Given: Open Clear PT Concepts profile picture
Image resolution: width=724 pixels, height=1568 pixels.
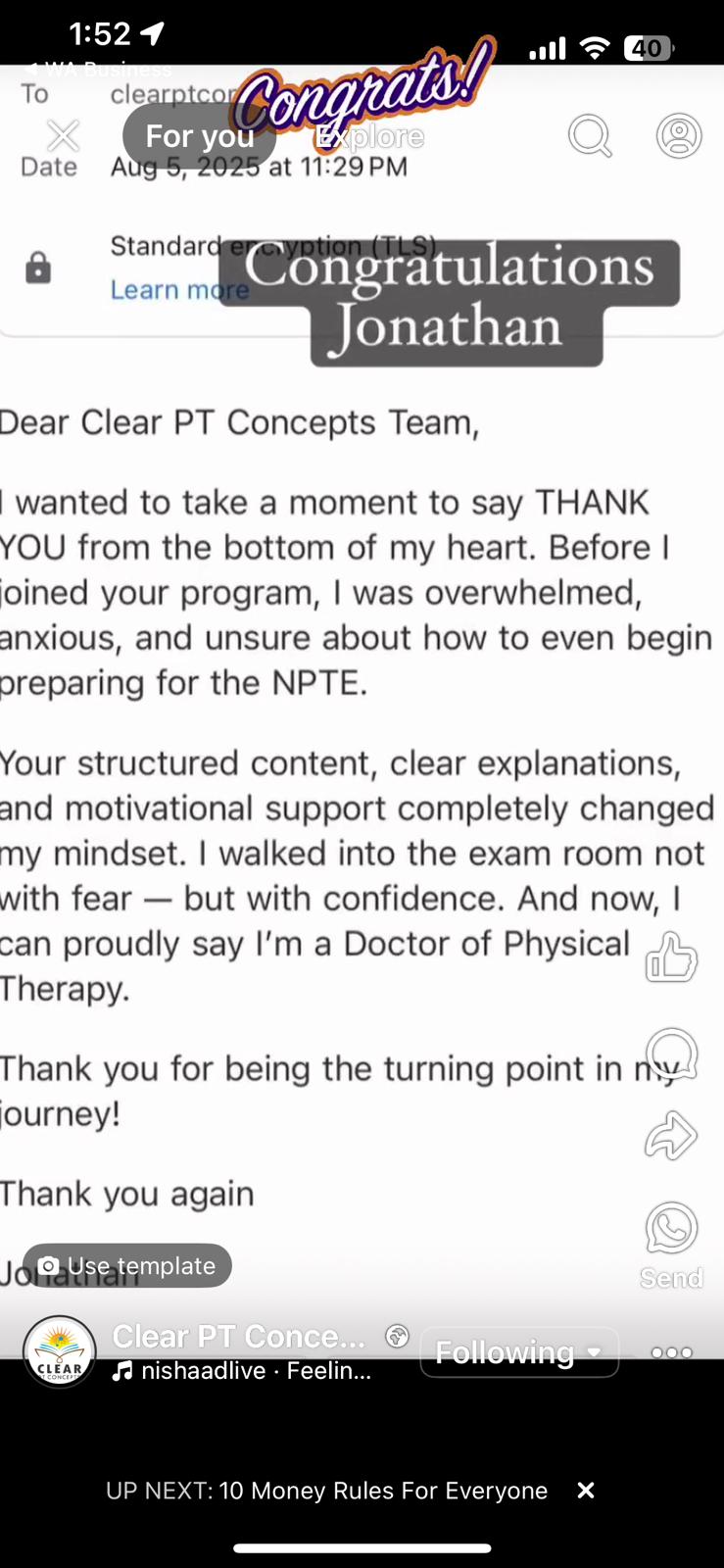Looking at the screenshot, I should pyautogui.click(x=60, y=1352).
